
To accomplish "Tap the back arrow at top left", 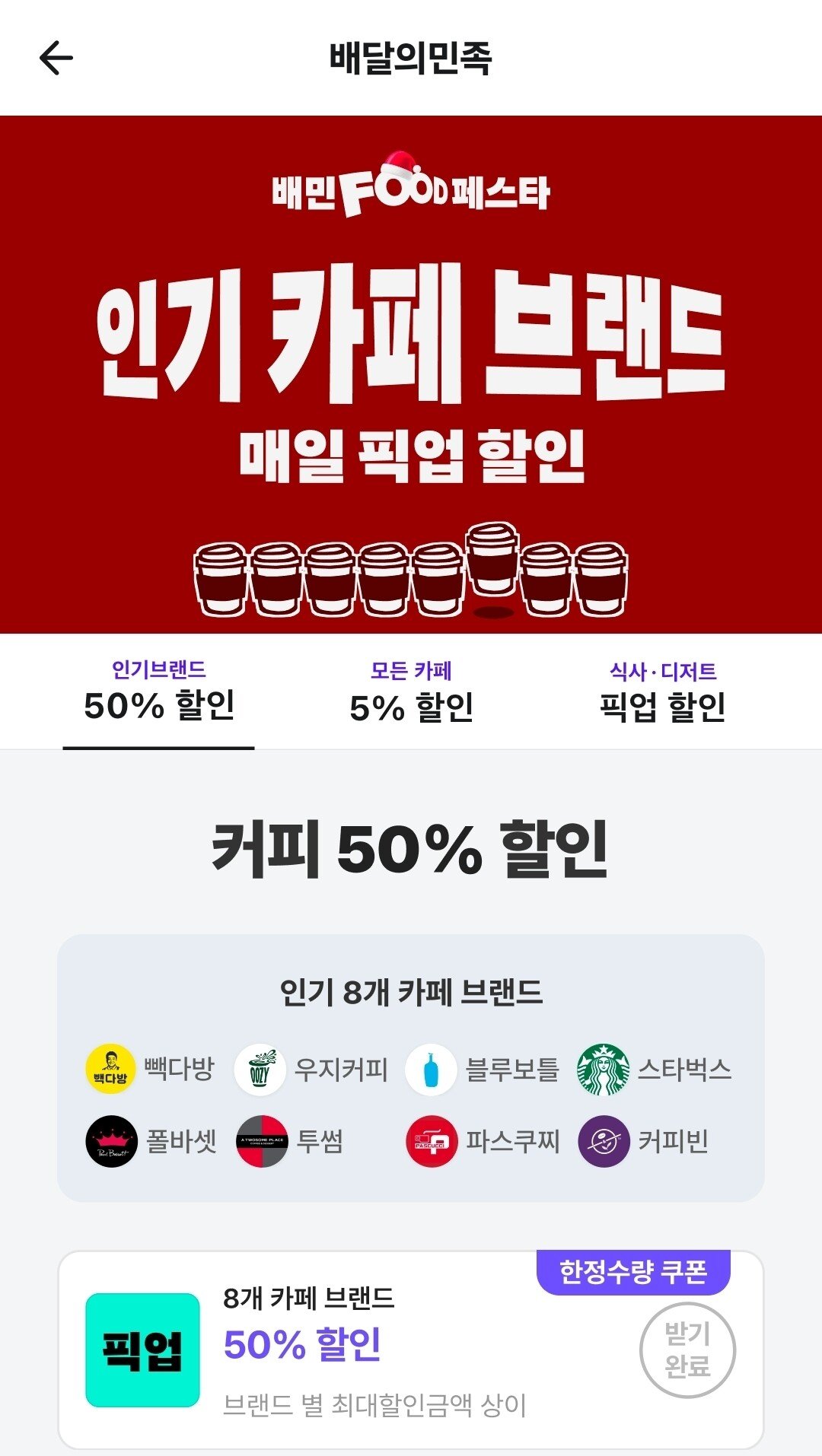I will click(55, 56).
